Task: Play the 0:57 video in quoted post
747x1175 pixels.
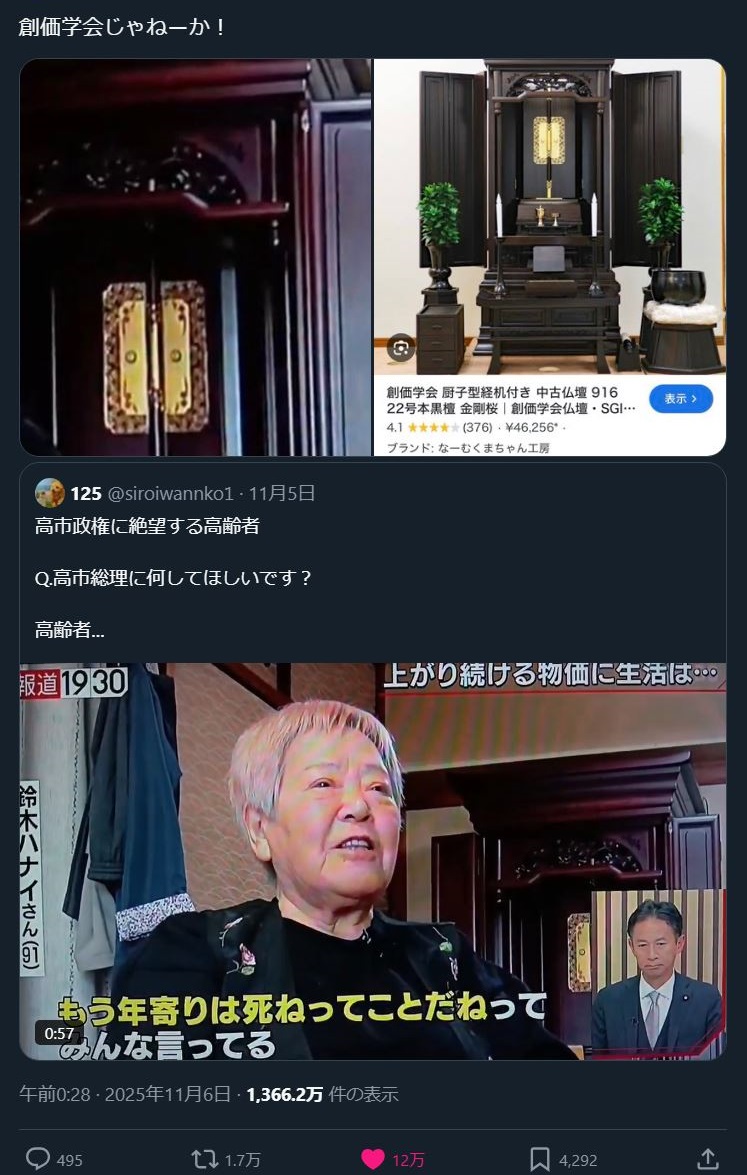Action: click(x=372, y=860)
